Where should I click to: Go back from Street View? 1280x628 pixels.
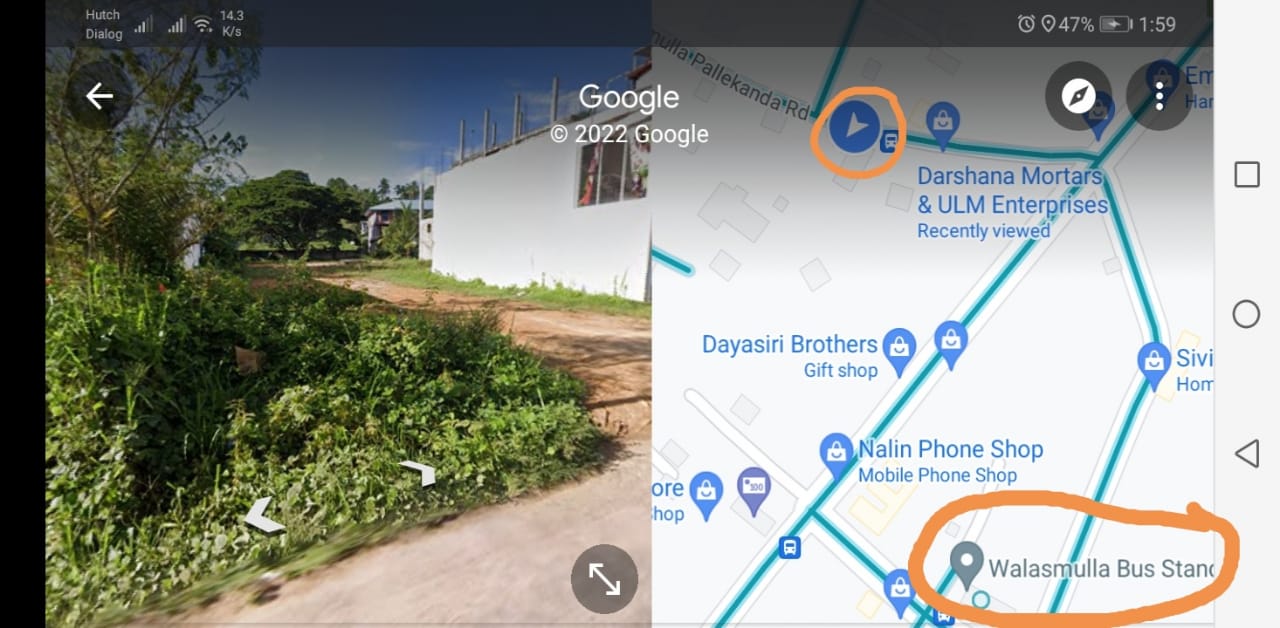[99, 96]
